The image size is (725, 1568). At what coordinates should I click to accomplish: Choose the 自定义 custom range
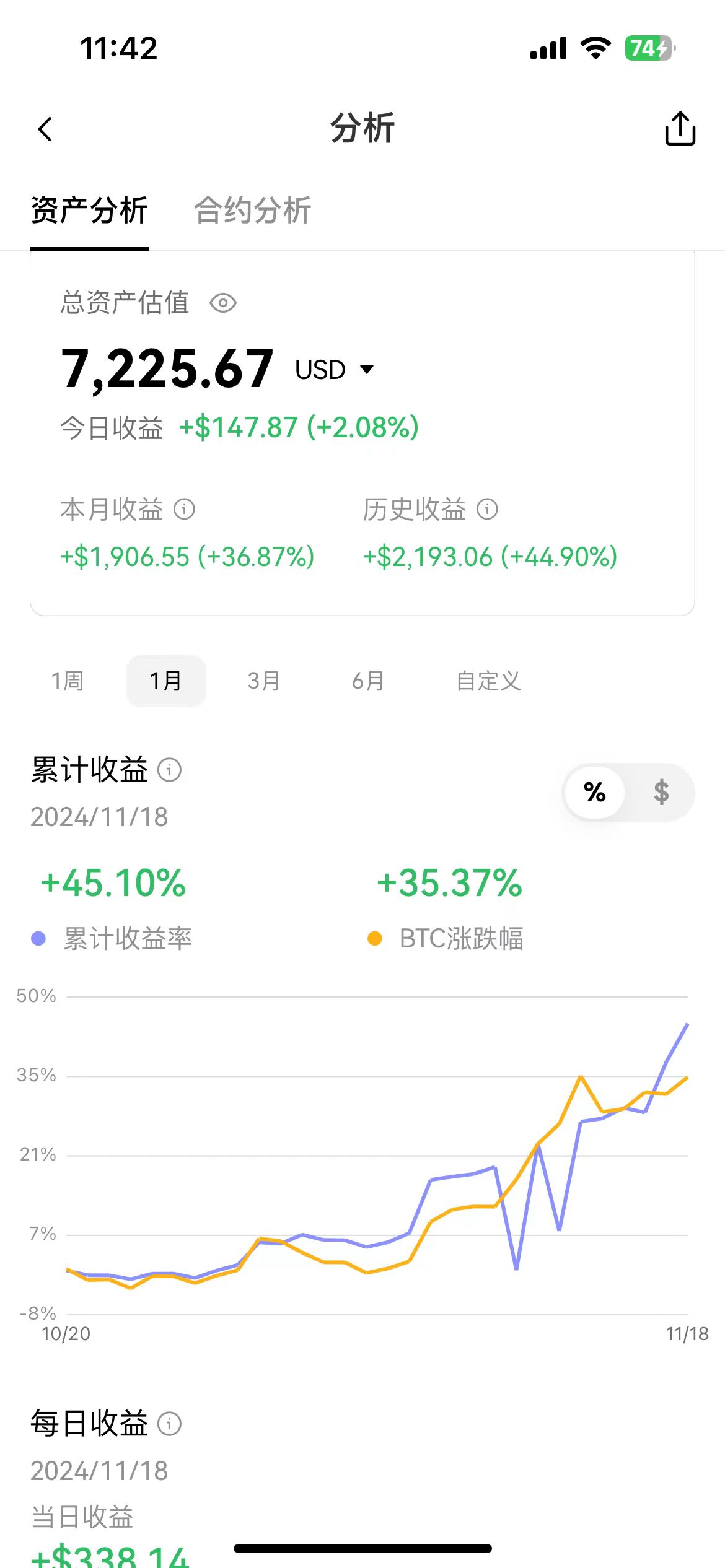coord(488,681)
